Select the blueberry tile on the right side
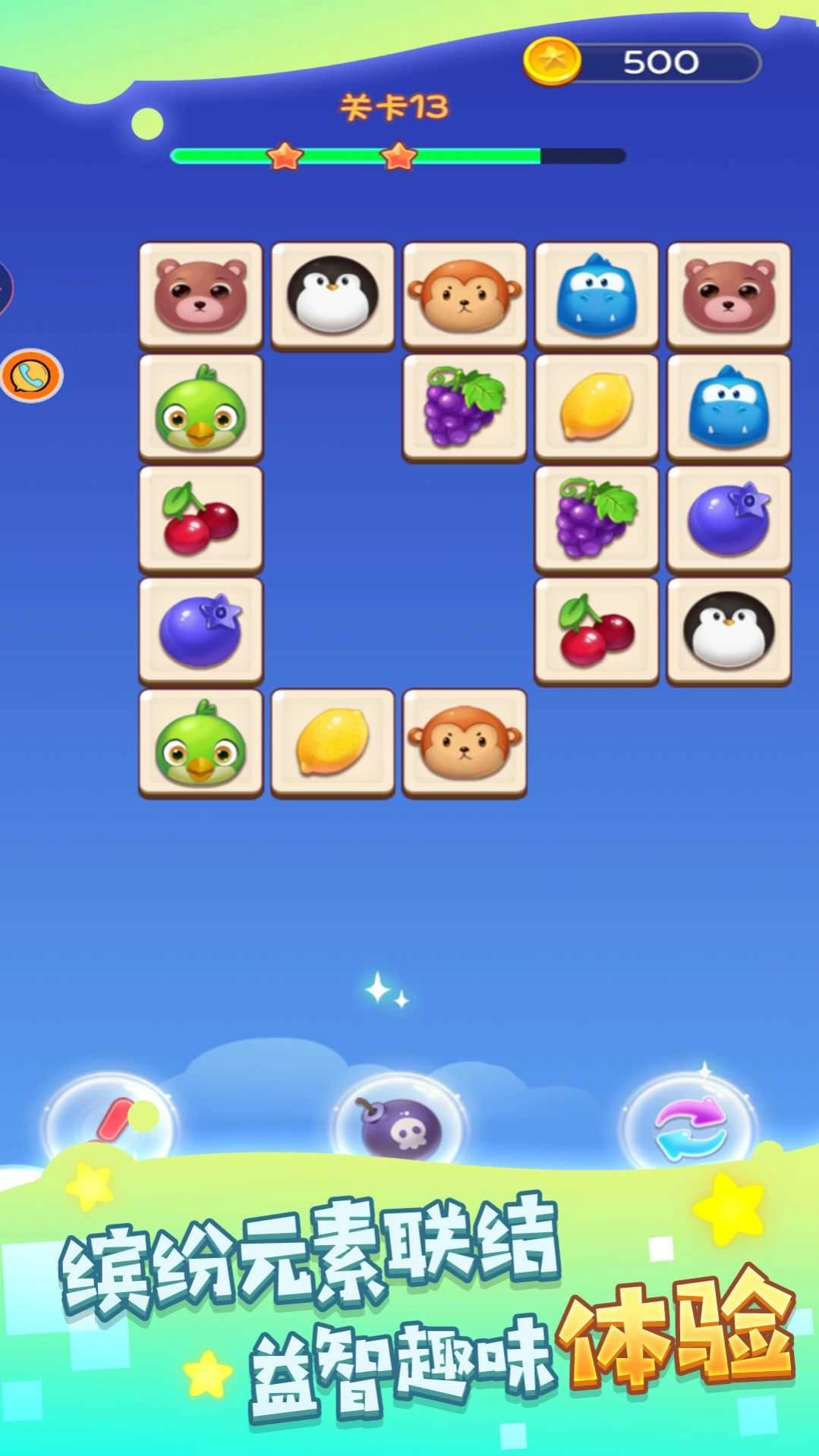This screenshot has width=819, height=1456. click(729, 519)
